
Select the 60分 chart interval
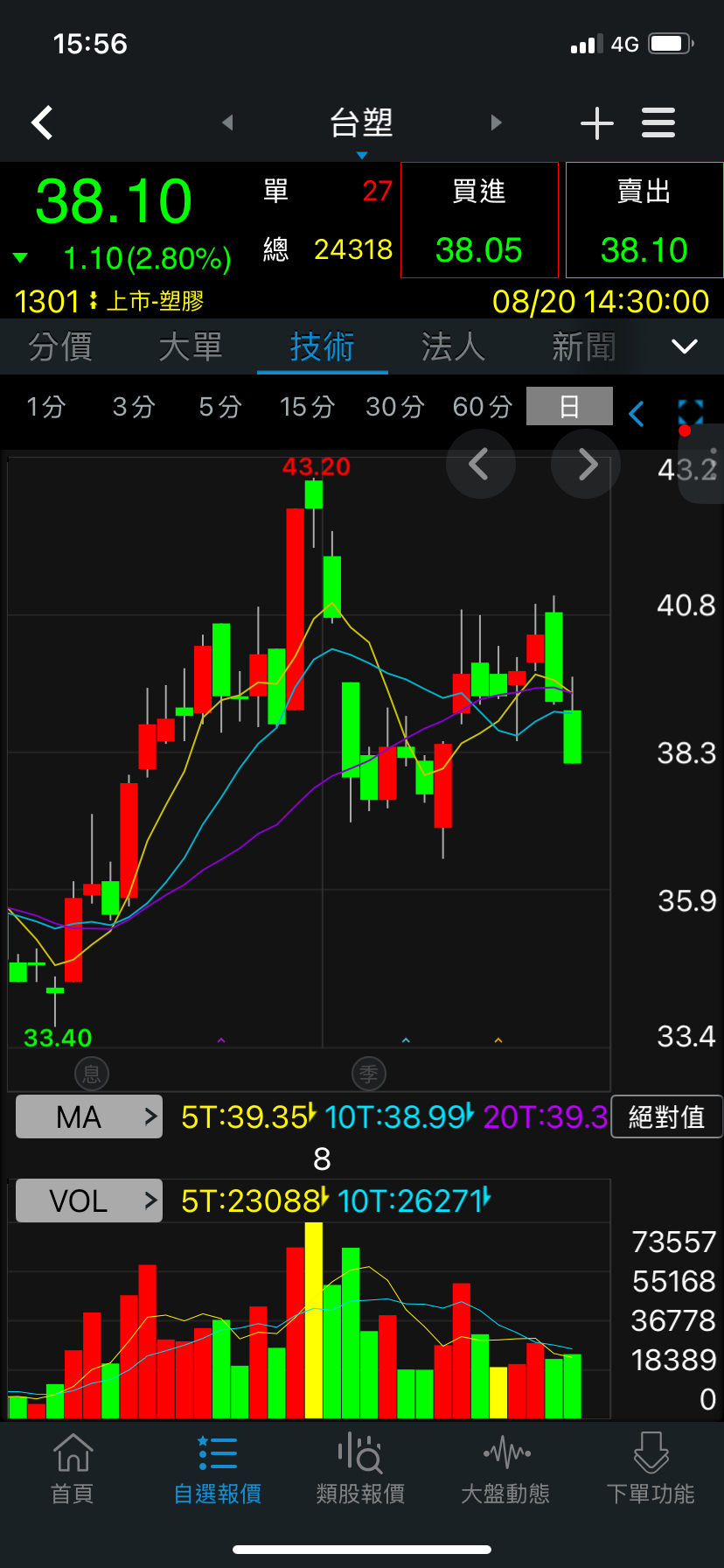tap(482, 407)
